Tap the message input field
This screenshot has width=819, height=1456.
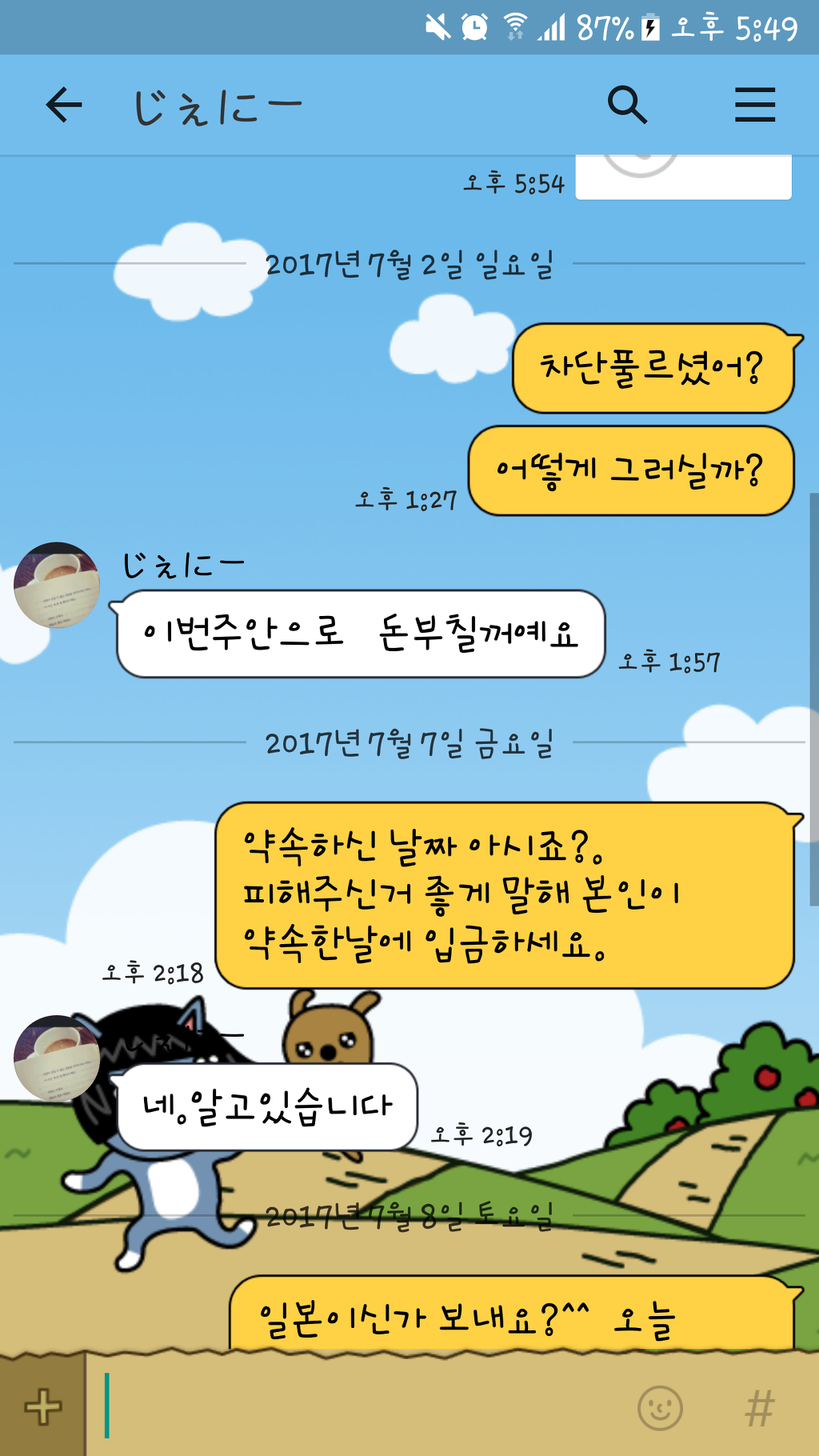click(360, 1407)
